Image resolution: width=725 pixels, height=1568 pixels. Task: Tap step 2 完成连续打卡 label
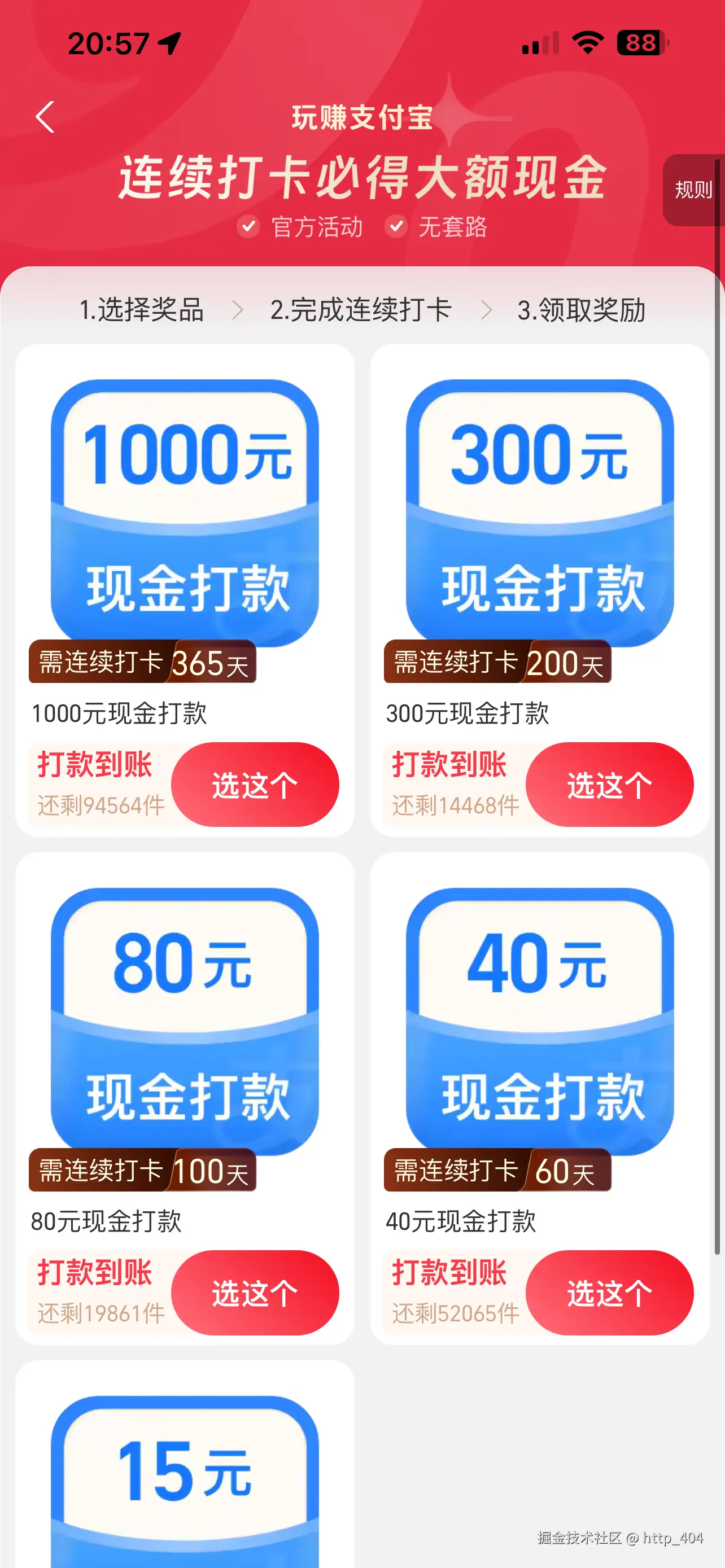tap(361, 309)
